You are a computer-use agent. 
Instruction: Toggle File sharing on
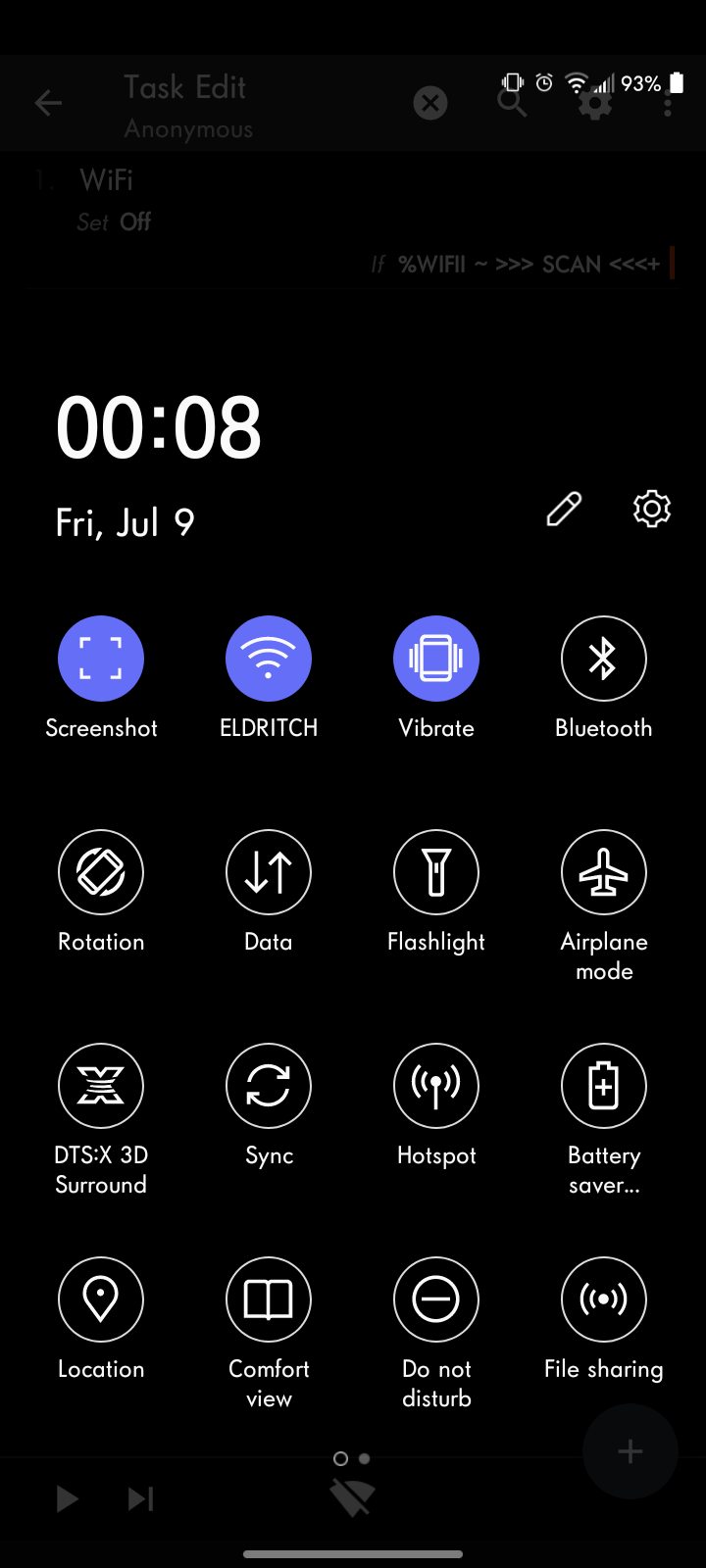point(604,1299)
